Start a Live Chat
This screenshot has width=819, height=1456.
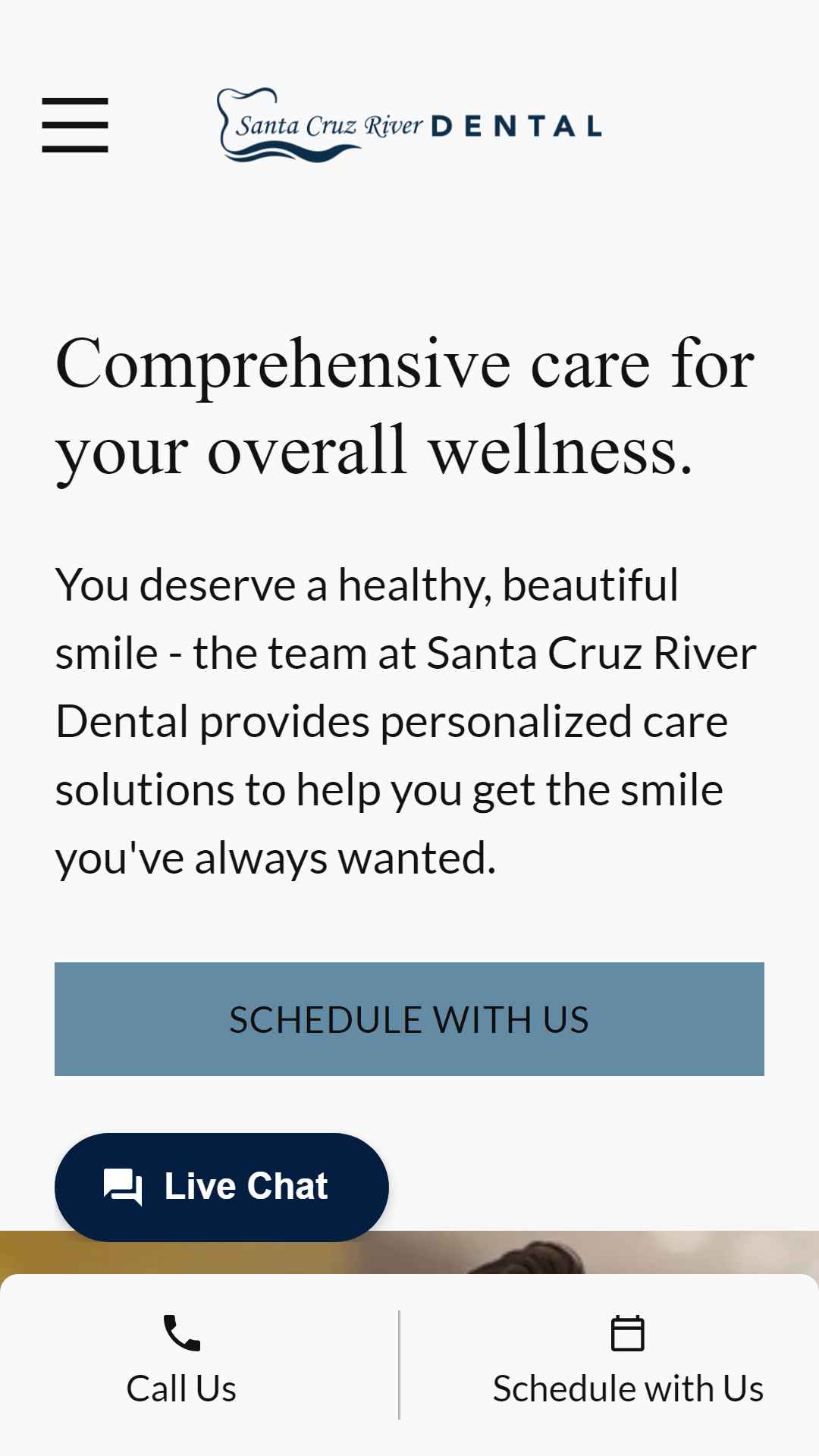(221, 1187)
